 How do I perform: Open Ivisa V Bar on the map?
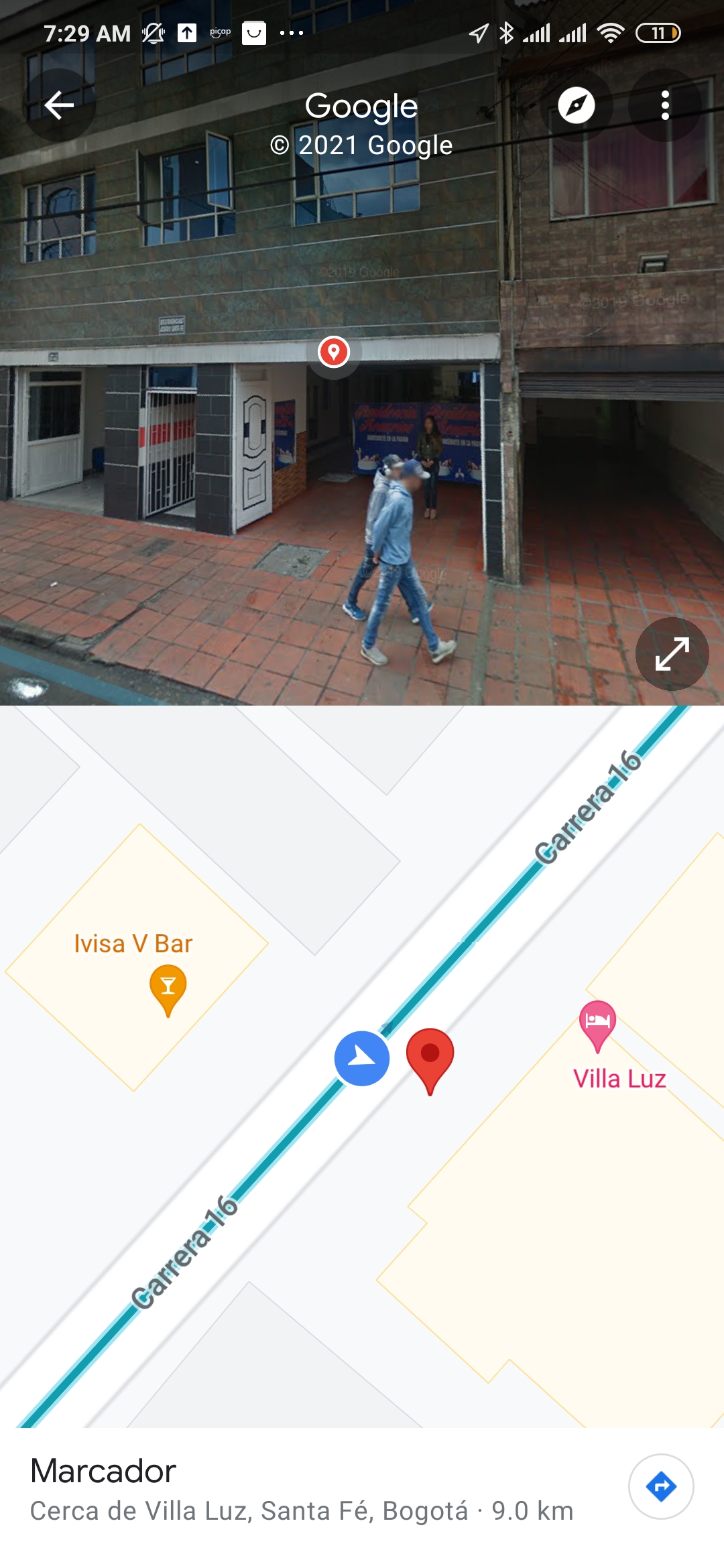pyautogui.click(x=168, y=986)
